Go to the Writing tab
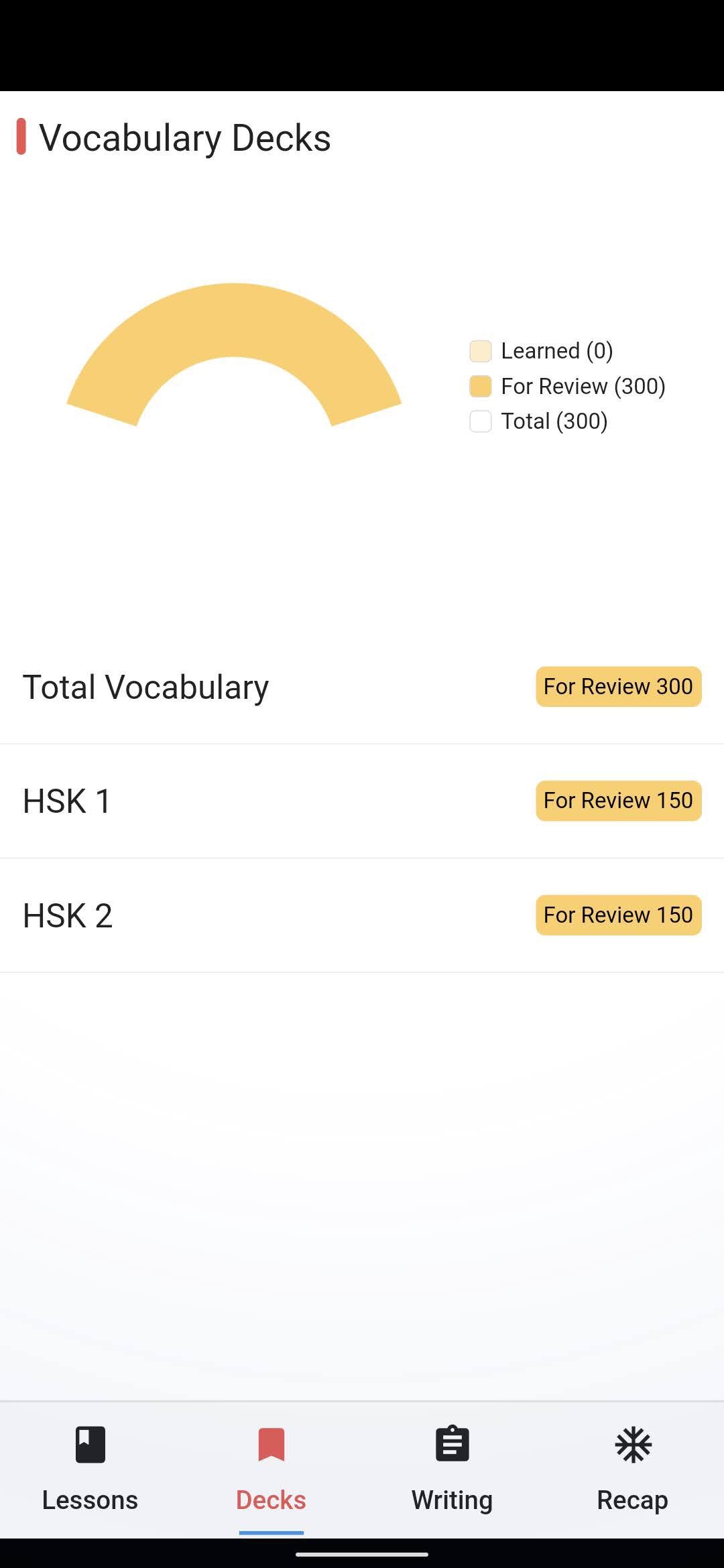The image size is (724, 1568). click(x=452, y=1469)
